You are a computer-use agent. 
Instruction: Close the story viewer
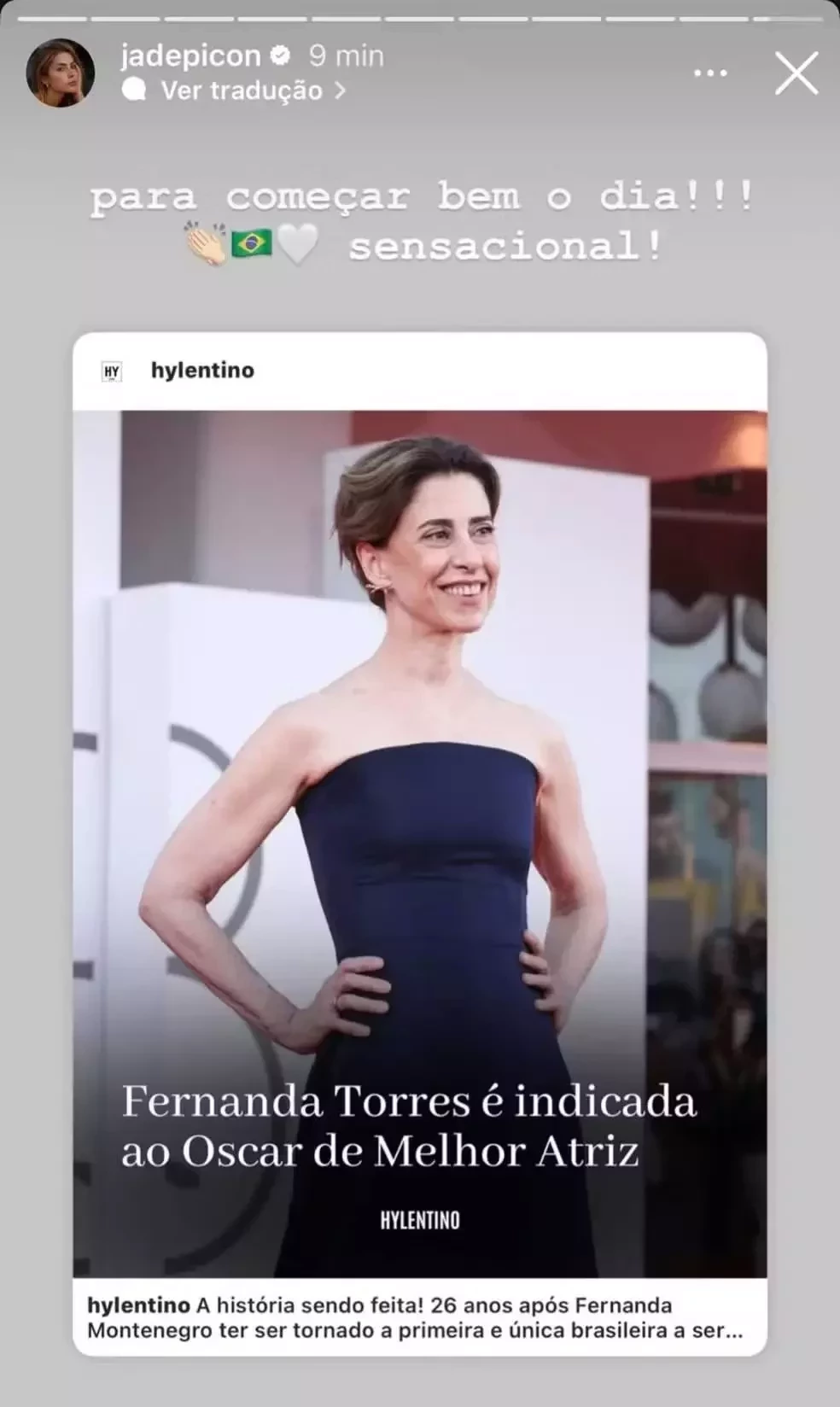(796, 73)
